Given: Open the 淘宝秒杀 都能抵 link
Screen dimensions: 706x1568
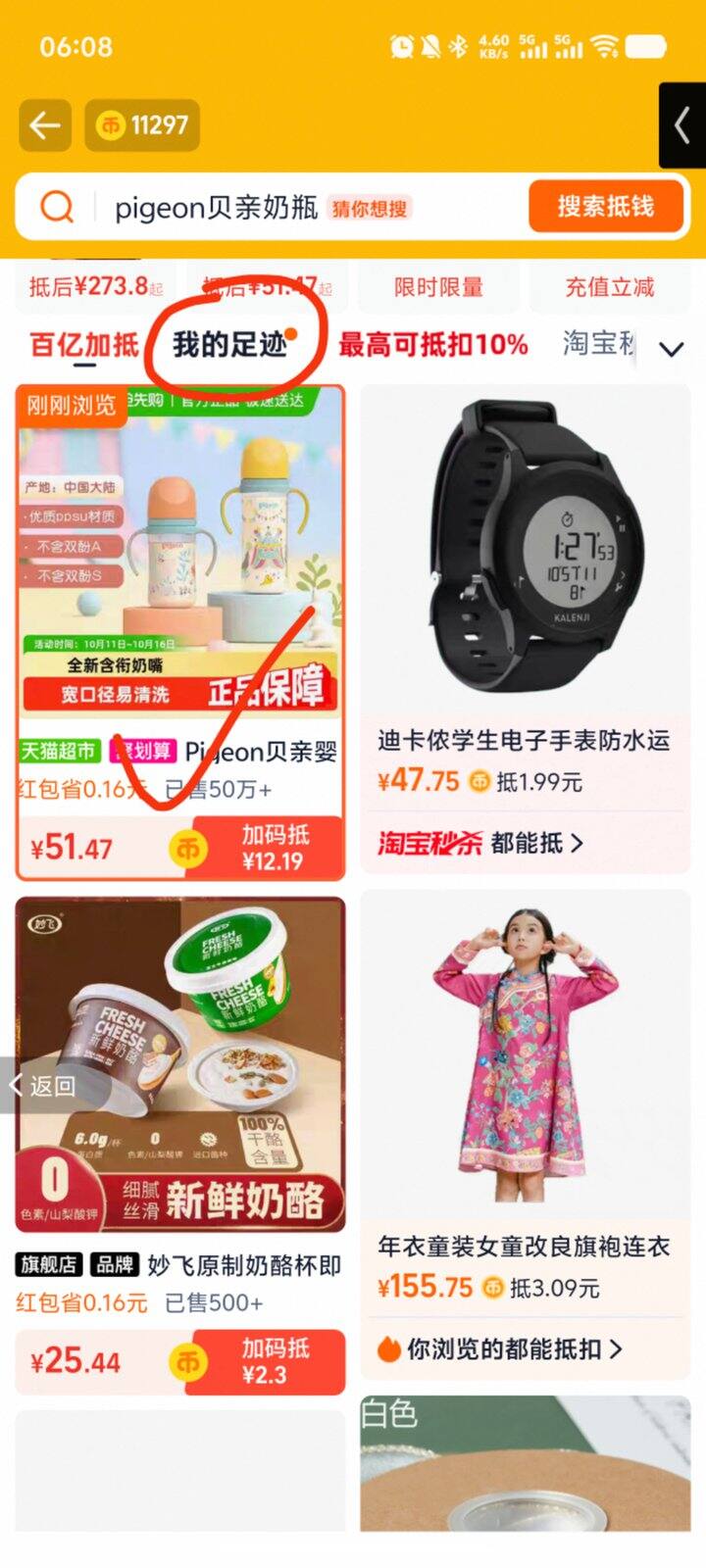Looking at the screenshot, I should [x=480, y=843].
